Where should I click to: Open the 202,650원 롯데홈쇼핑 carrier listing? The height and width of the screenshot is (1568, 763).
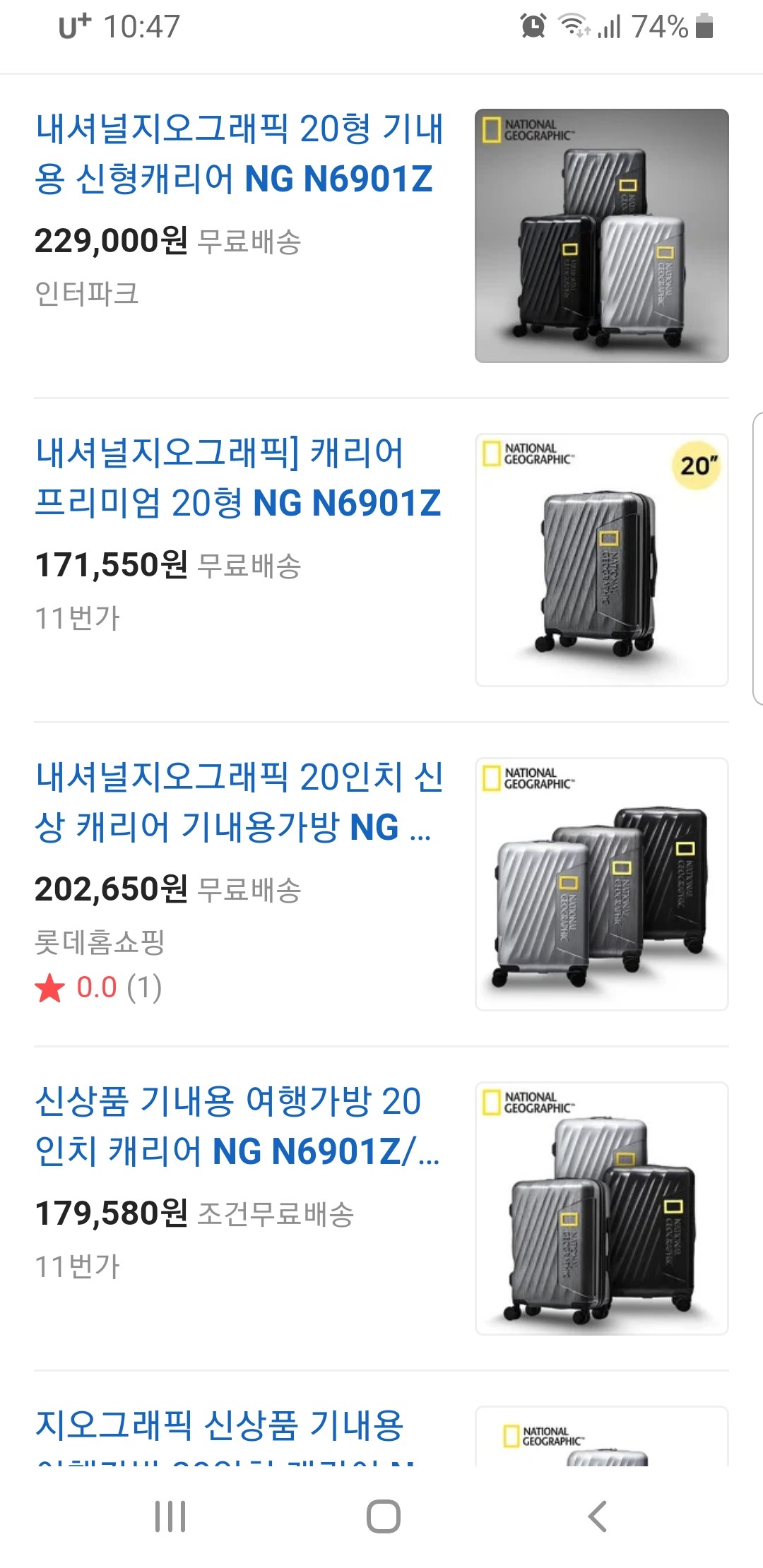(239, 802)
